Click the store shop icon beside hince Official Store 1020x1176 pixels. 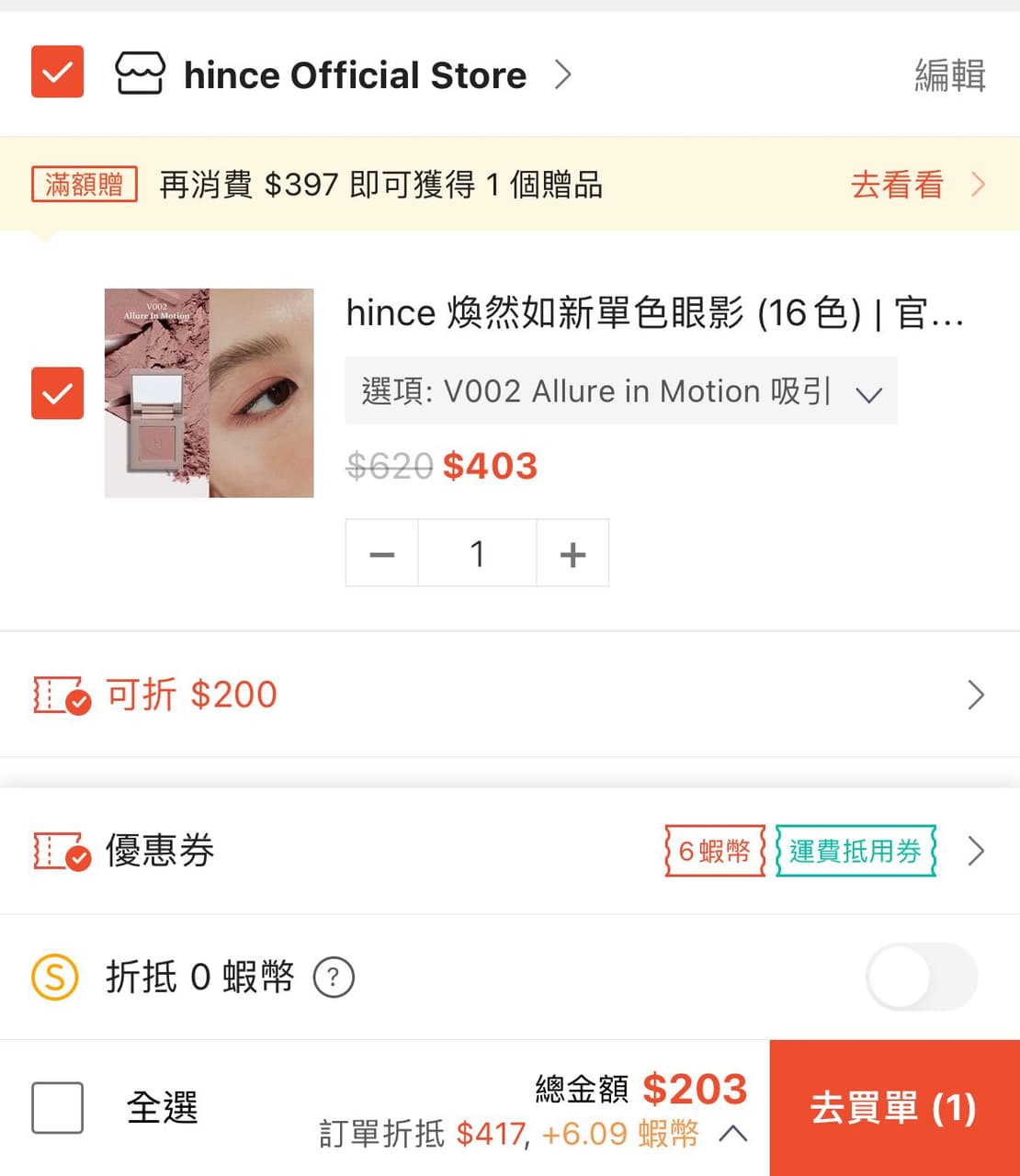tap(140, 72)
